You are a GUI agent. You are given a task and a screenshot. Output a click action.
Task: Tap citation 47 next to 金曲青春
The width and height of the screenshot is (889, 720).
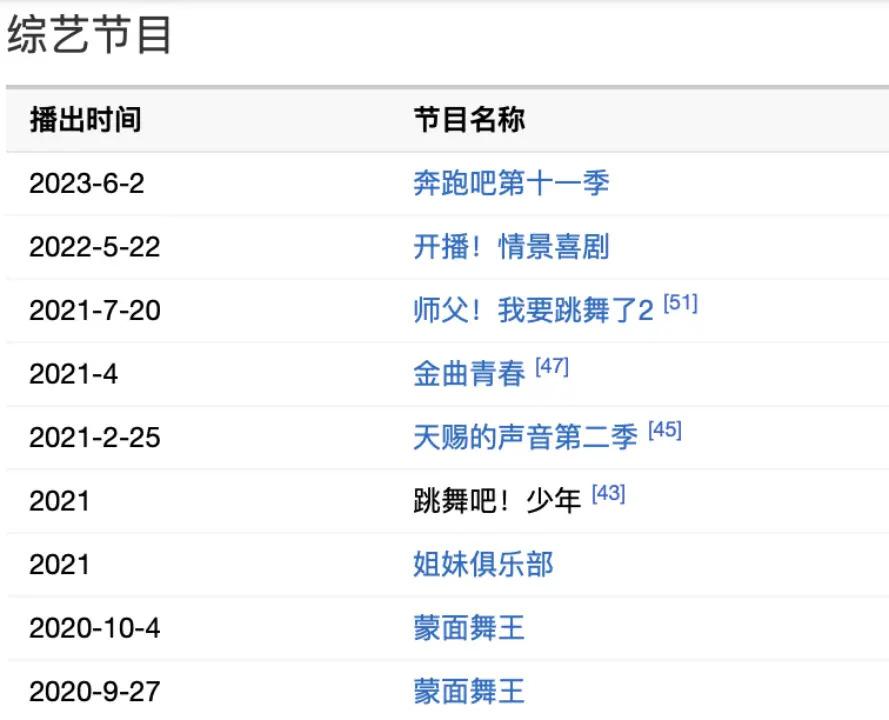tap(552, 367)
